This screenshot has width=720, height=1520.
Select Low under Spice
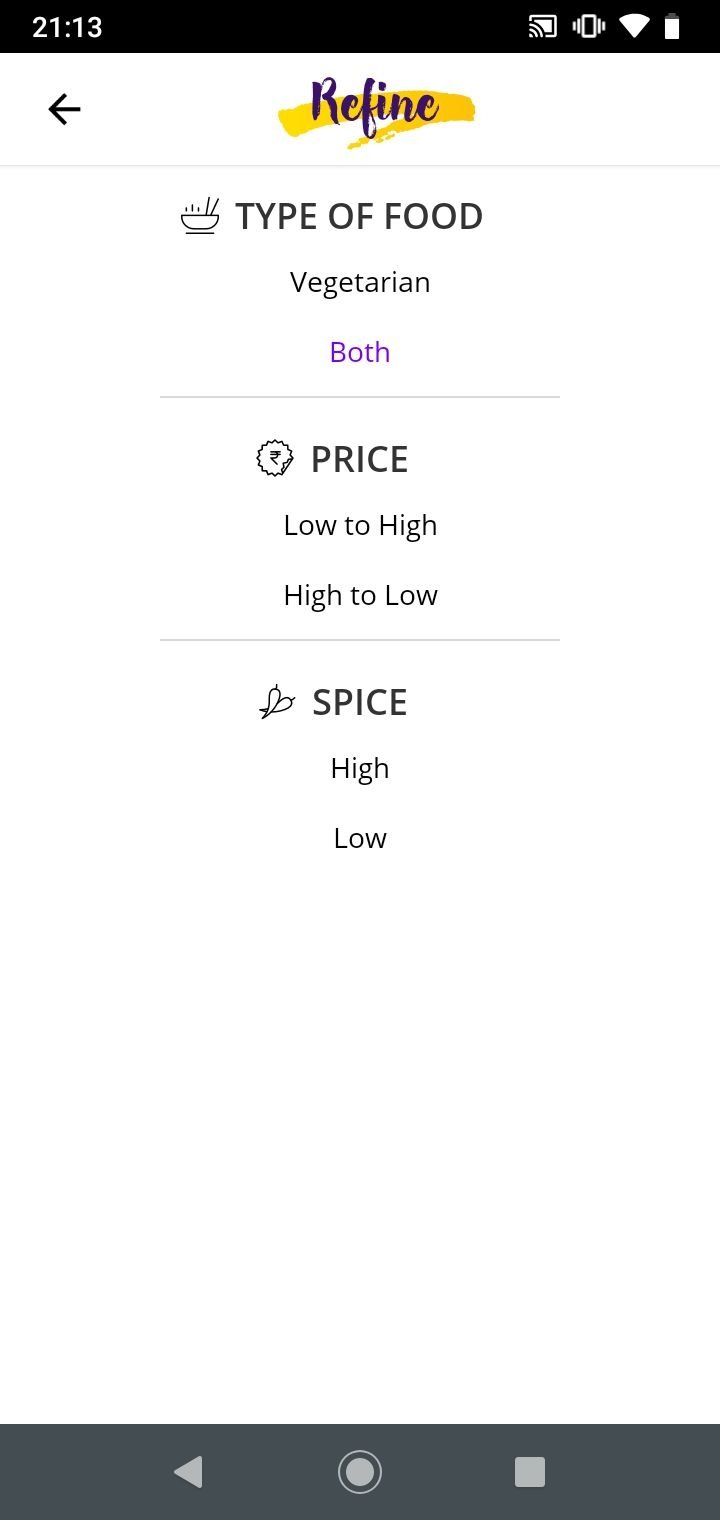point(360,838)
